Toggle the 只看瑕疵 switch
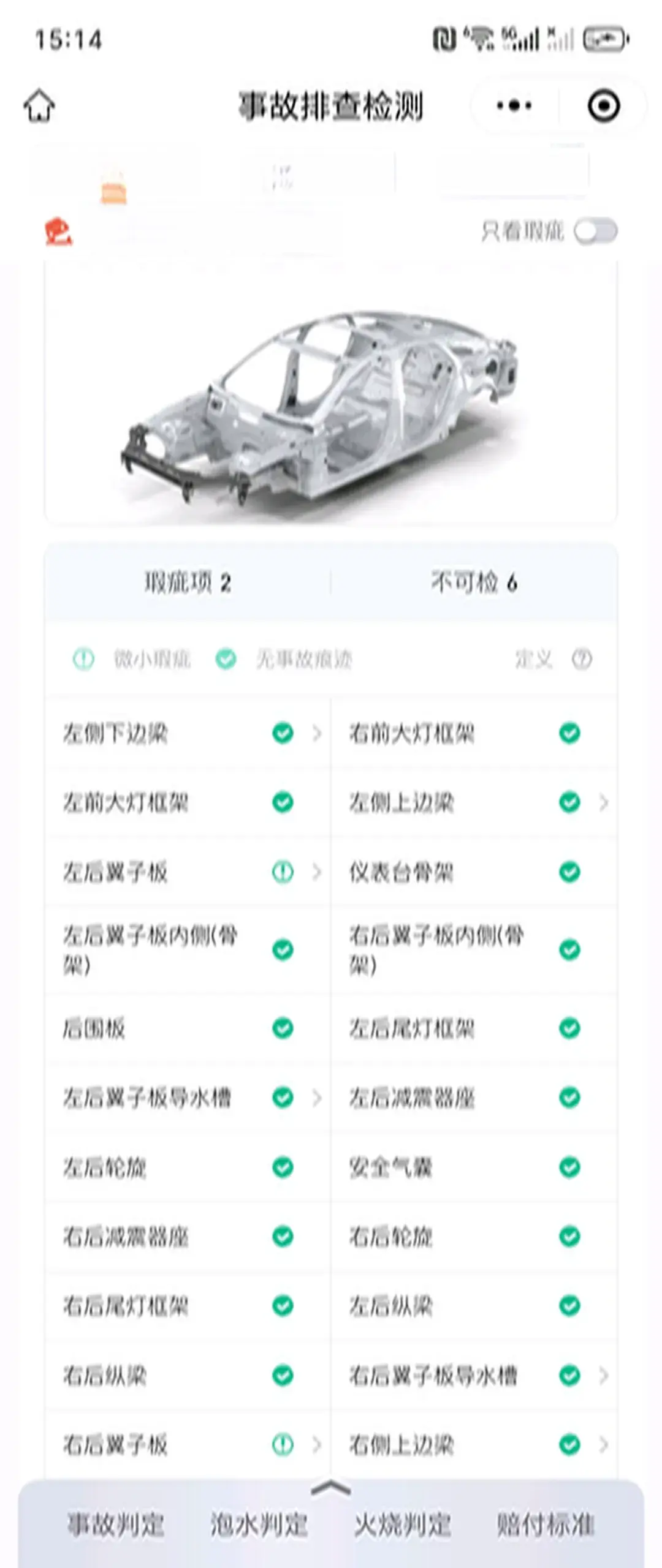The image size is (662, 1568). click(595, 232)
